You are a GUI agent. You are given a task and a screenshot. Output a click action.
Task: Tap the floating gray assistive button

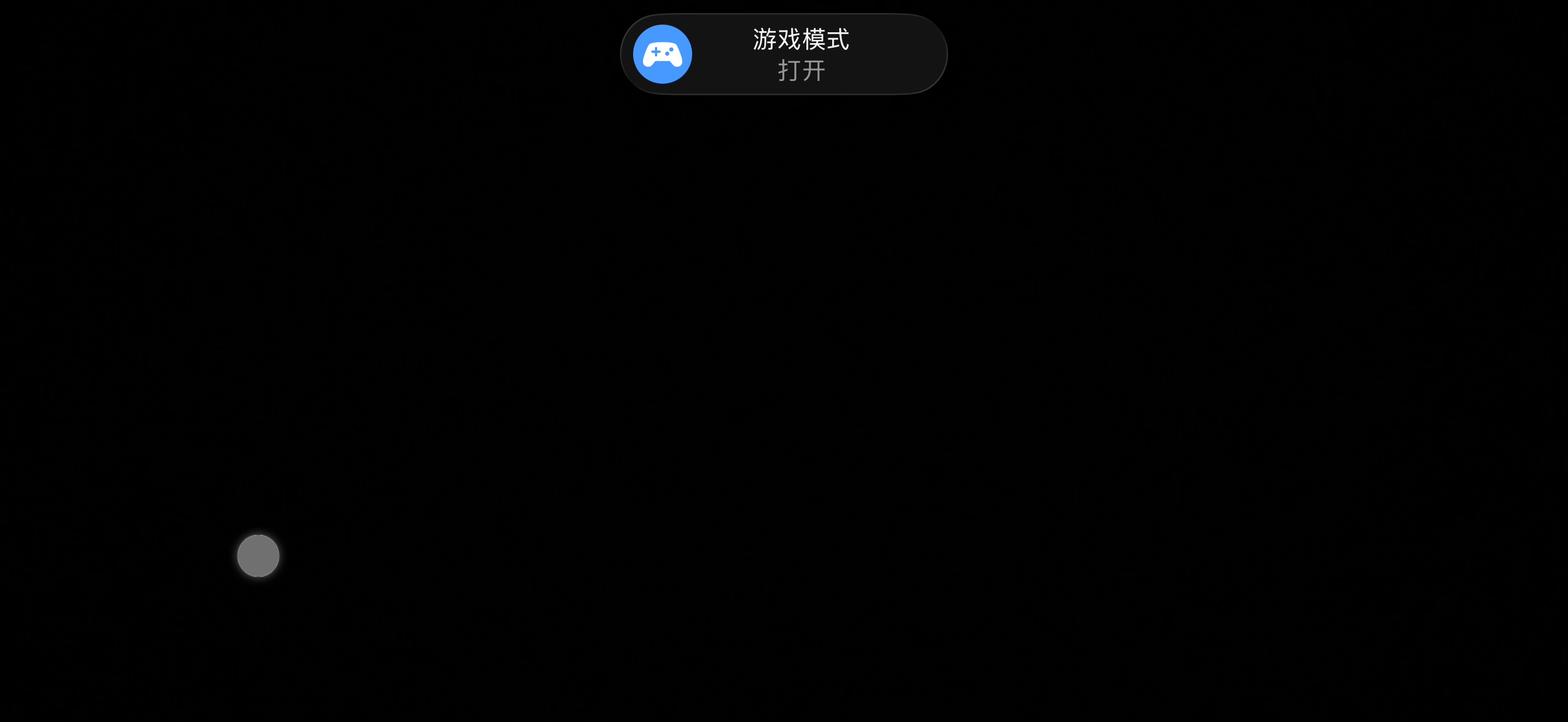coord(258,555)
